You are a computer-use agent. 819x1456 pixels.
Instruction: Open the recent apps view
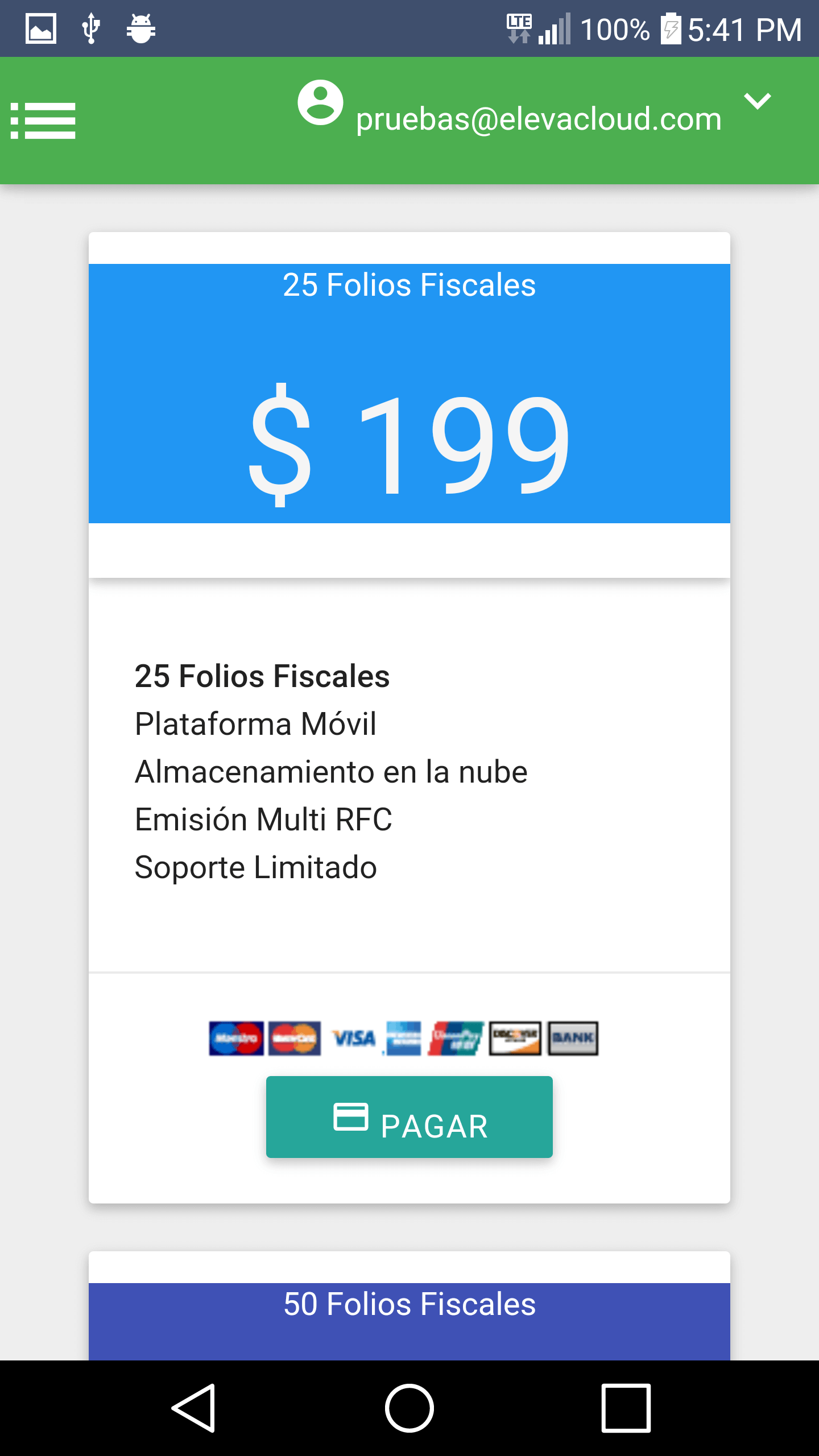[x=626, y=1408]
